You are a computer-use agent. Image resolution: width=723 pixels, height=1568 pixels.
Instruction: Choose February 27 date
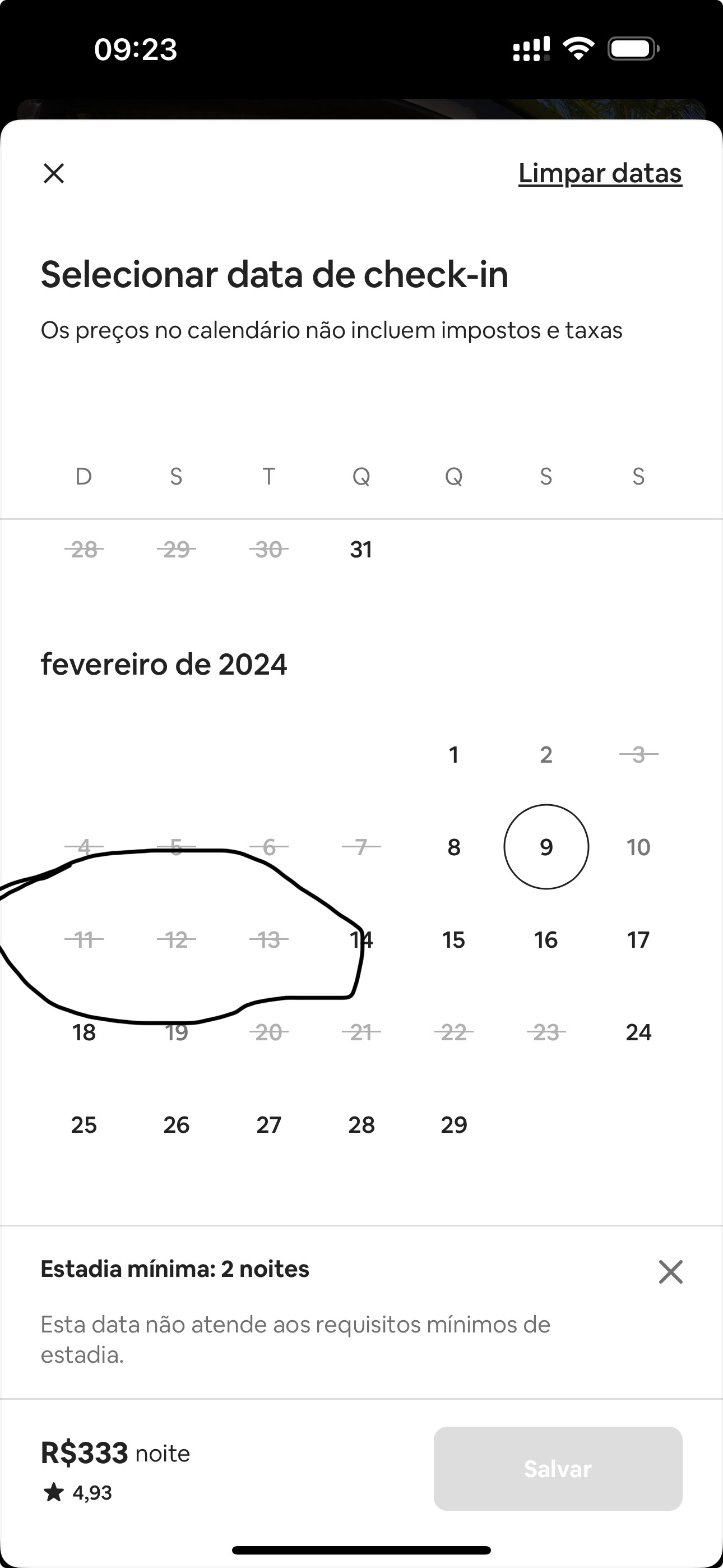pyautogui.click(x=268, y=1125)
